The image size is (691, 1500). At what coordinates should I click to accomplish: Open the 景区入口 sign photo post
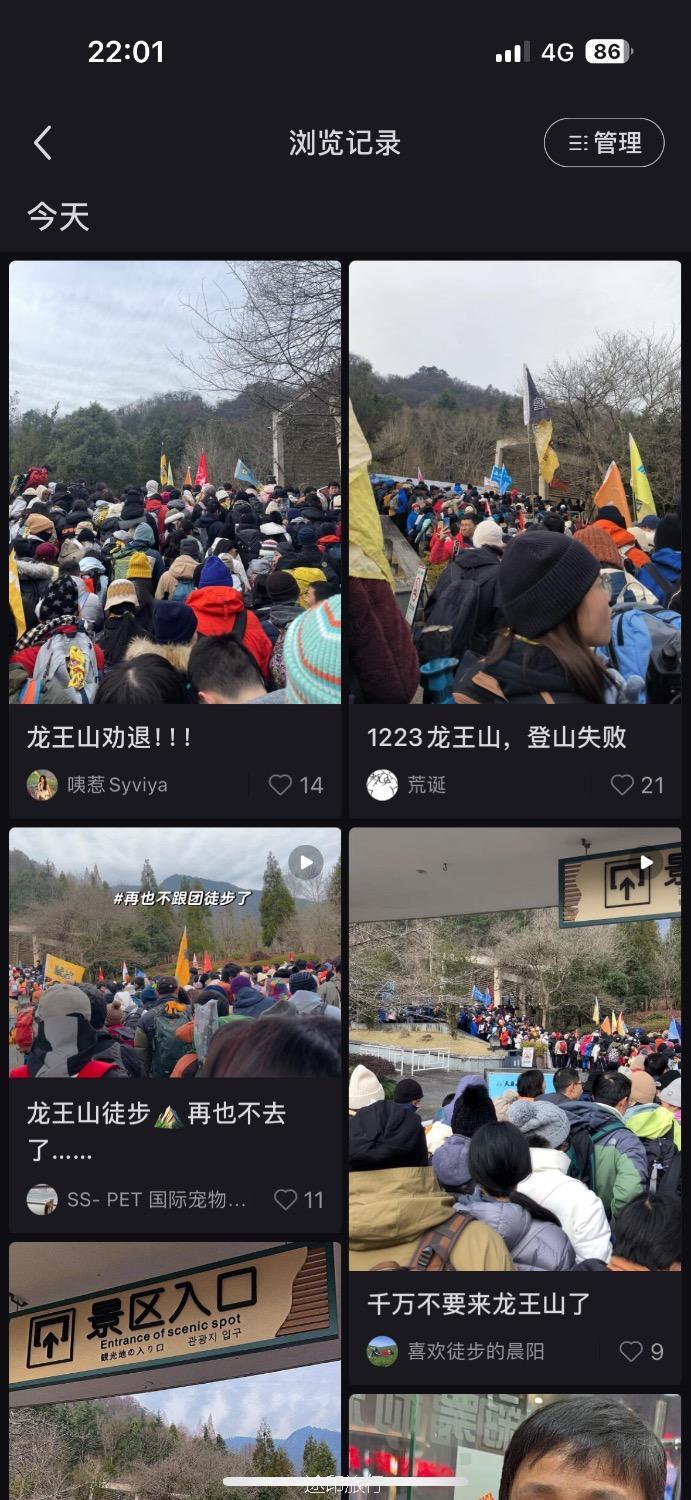click(175, 1371)
